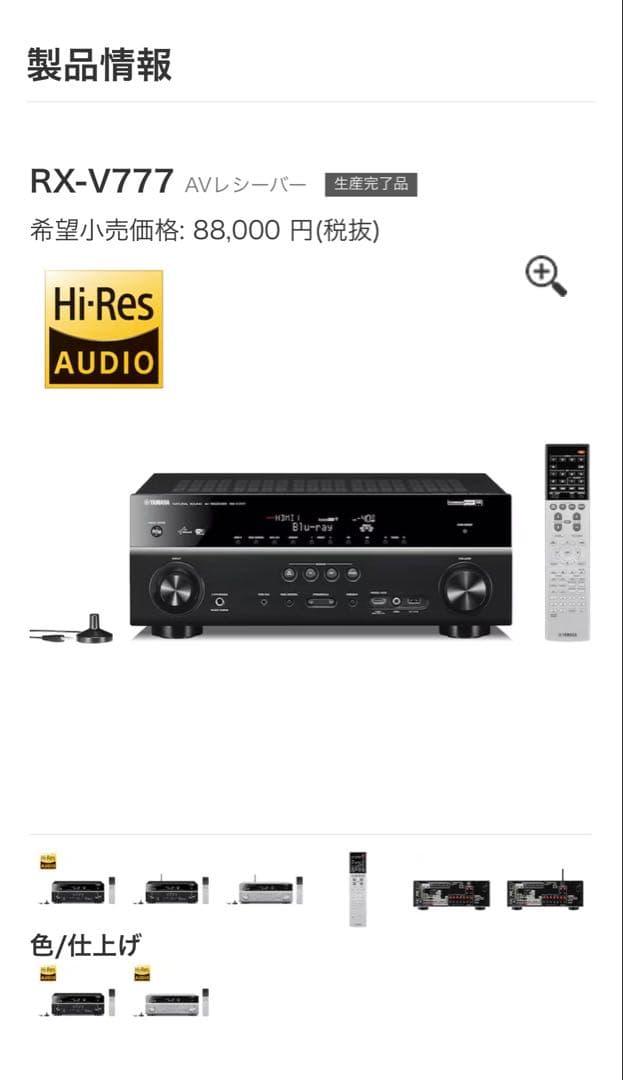Image resolution: width=623 pixels, height=1080 pixels.
Task: Choose the black finish under 色/仕上げ
Action: (77, 993)
